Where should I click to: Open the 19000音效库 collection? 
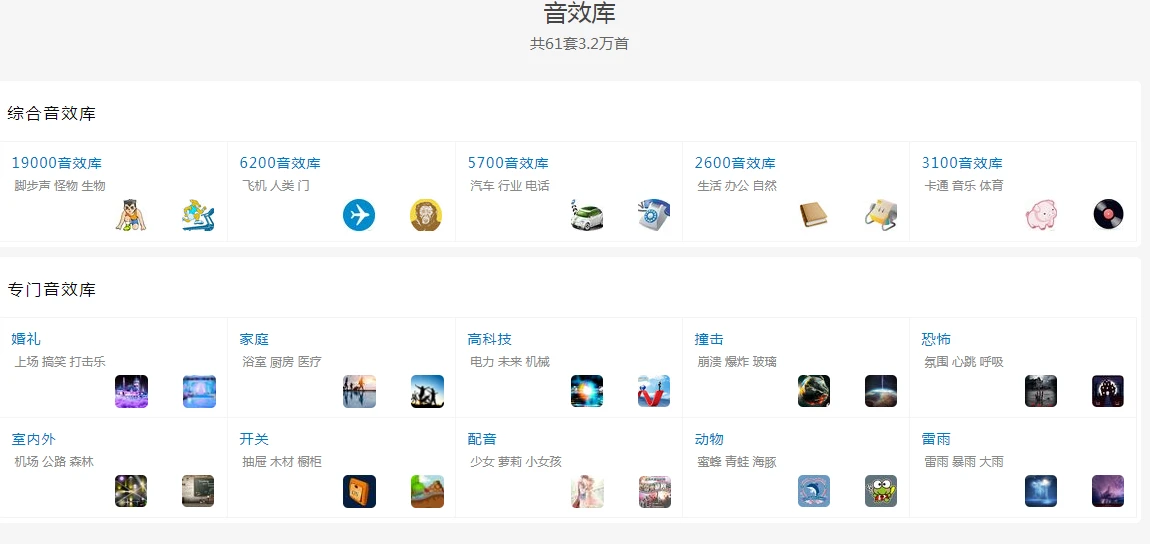click(57, 163)
